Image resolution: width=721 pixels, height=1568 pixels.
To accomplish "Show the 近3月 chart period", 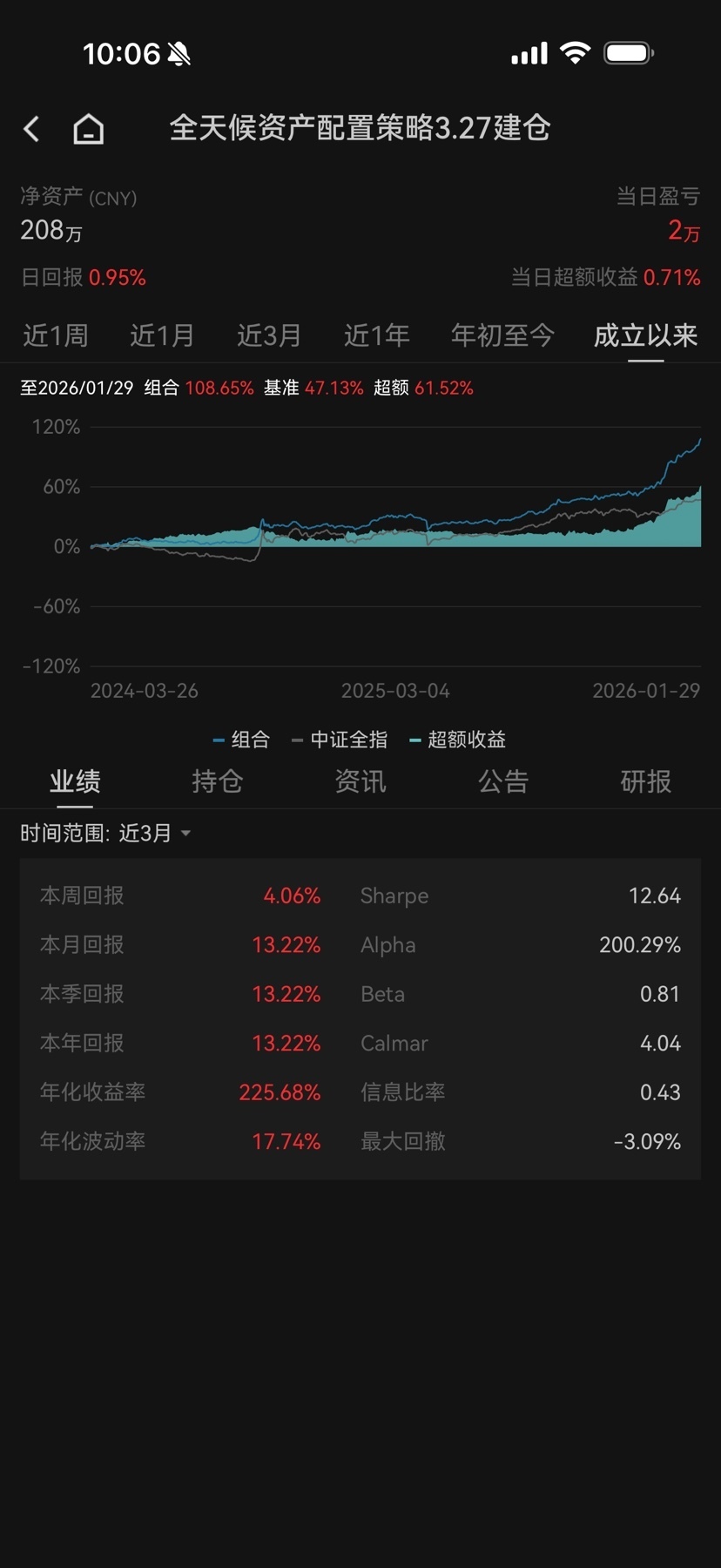I will 269,335.
